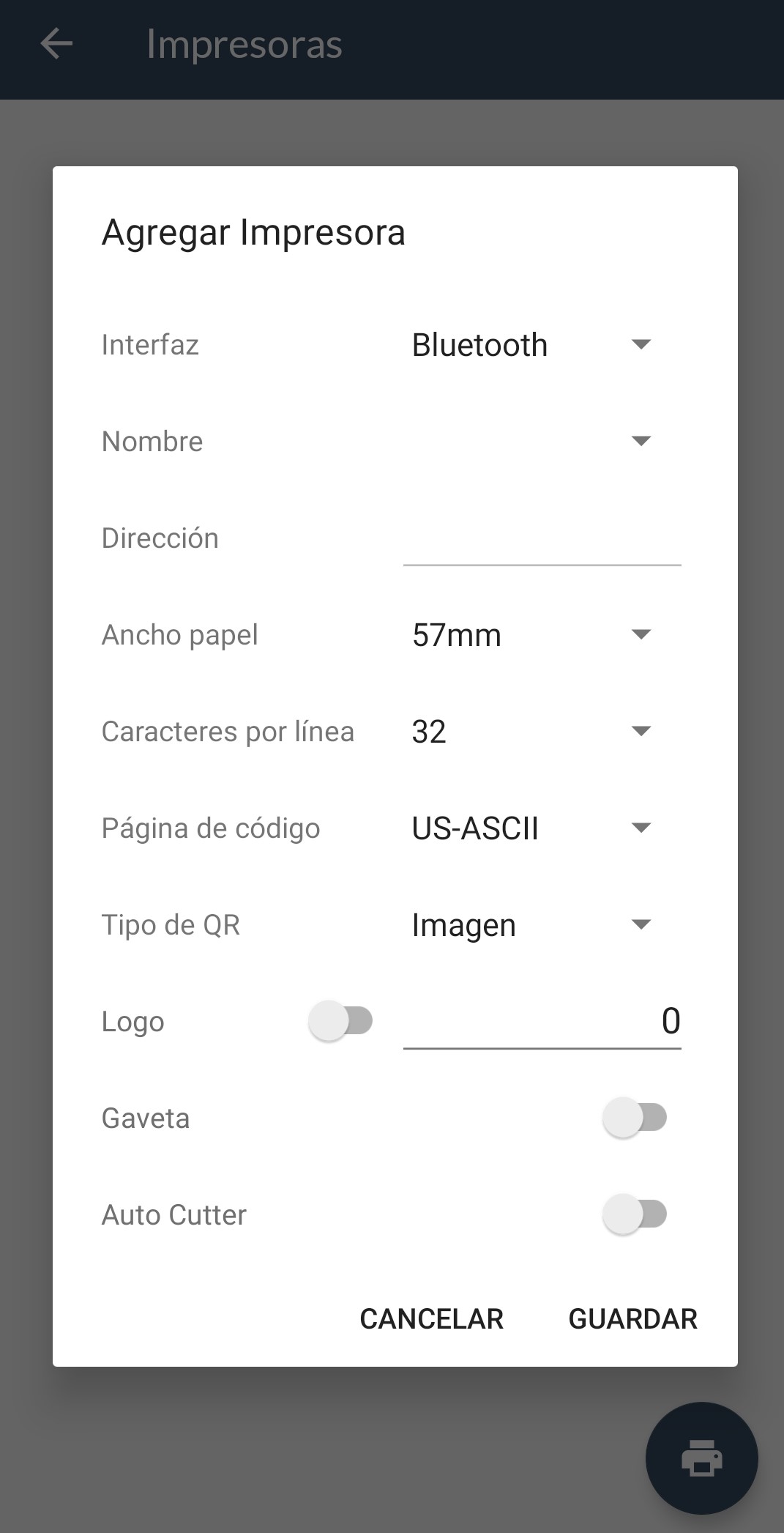784x1533 pixels.
Task: Go back with the top arrow
Action: 56,44
